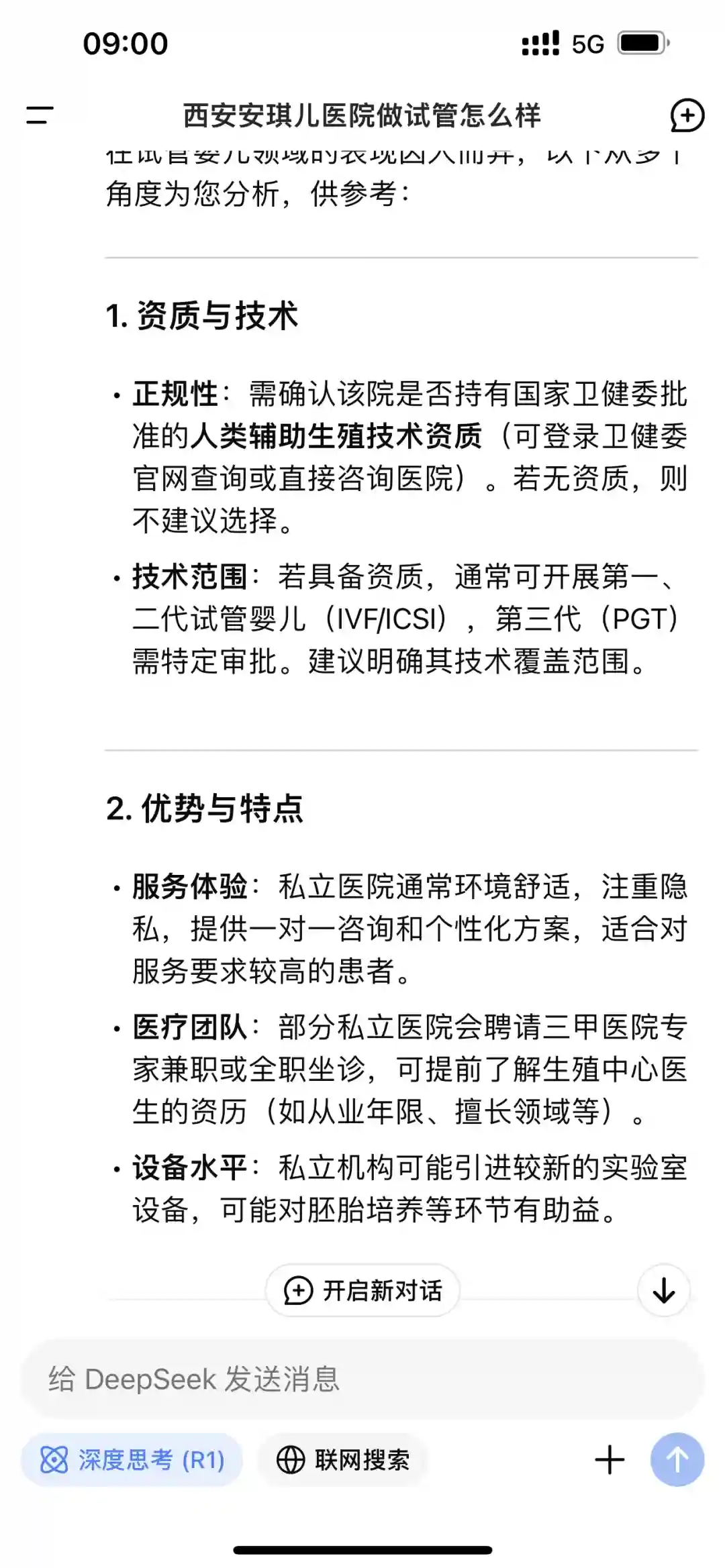Open the sidebar menu button
The width and height of the screenshot is (725, 1568).
point(40,115)
